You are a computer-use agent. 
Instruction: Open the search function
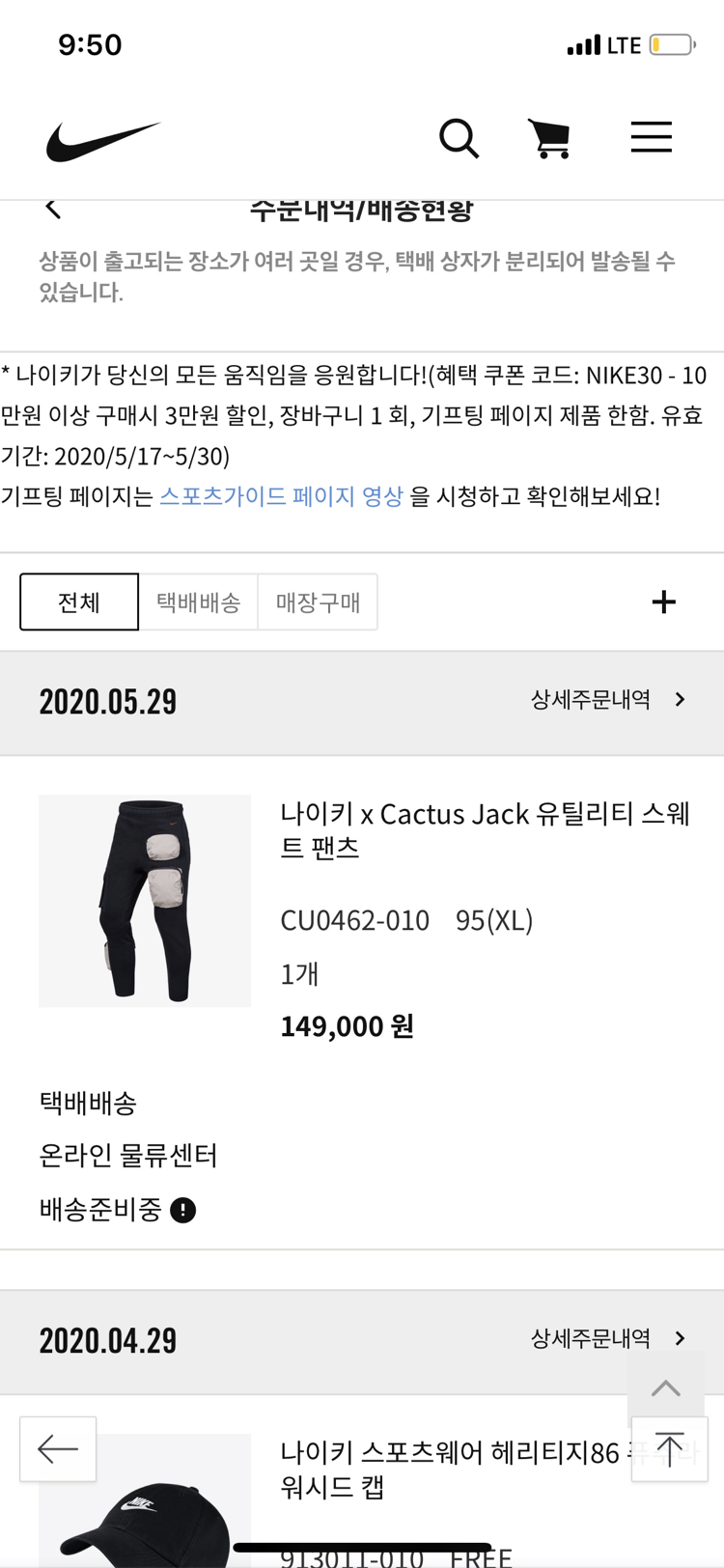(459, 138)
